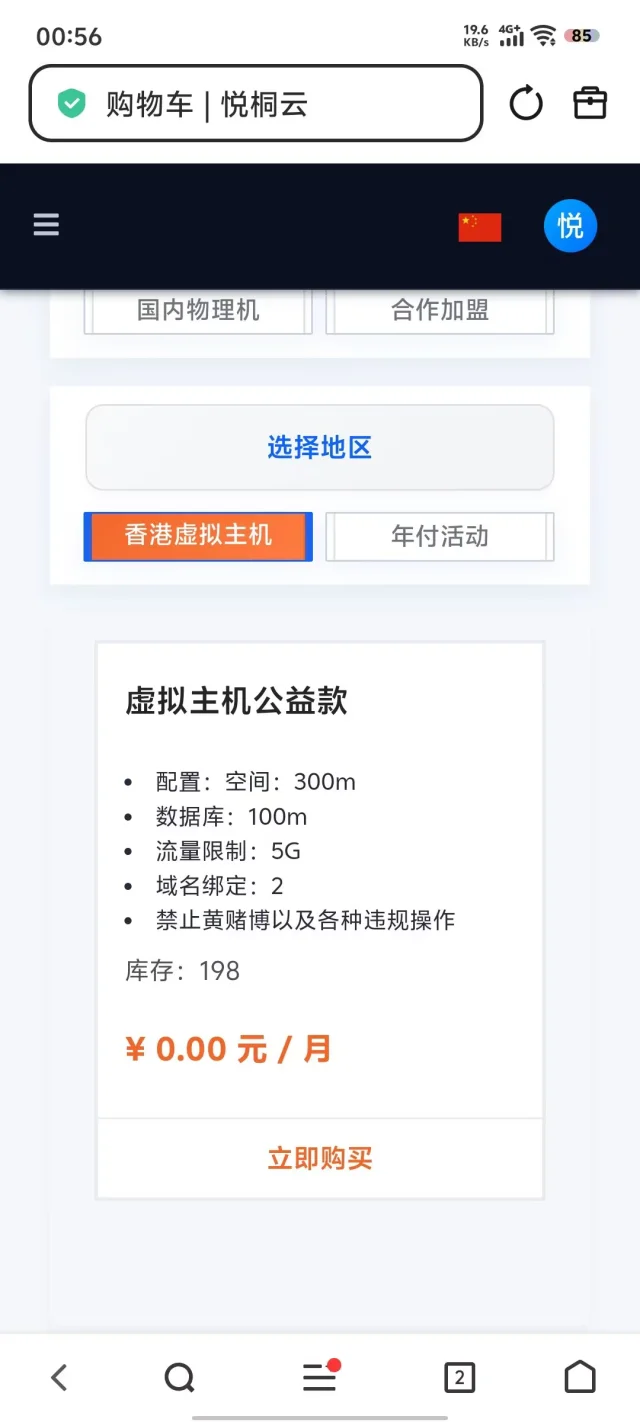640x1422 pixels.
Task: Switch to 年付活动 tab
Action: [x=440, y=536]
